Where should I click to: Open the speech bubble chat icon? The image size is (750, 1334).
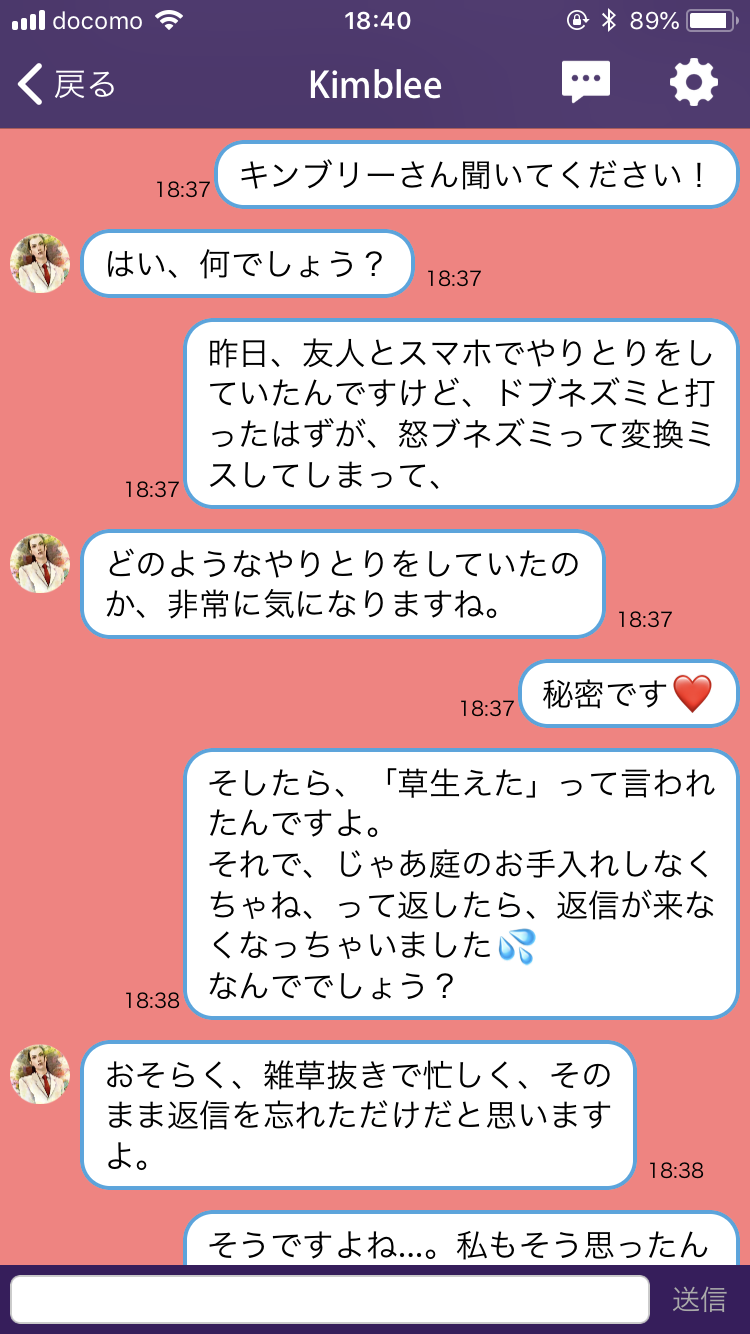click(x=586, y=83)
